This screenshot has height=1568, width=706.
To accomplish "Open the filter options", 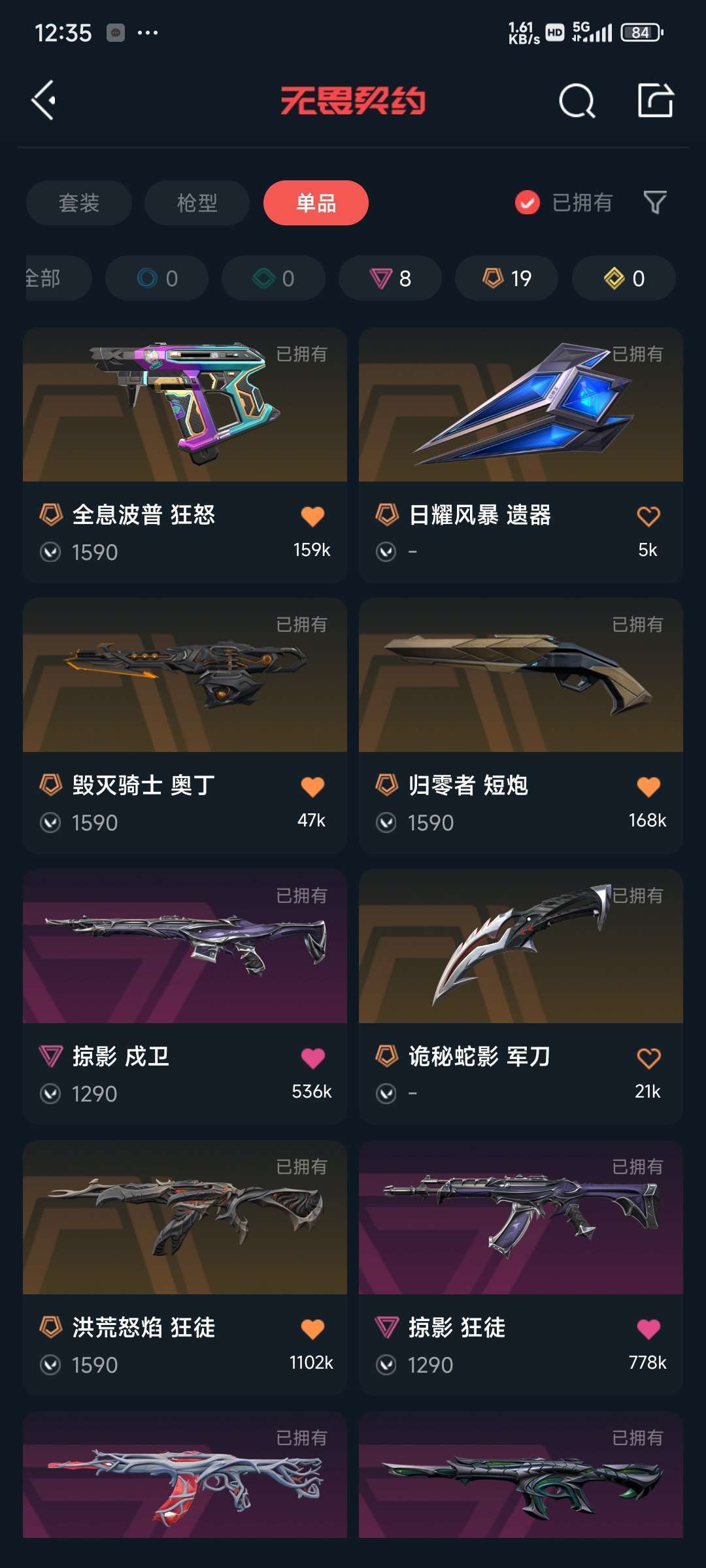I will pos(656,203).
